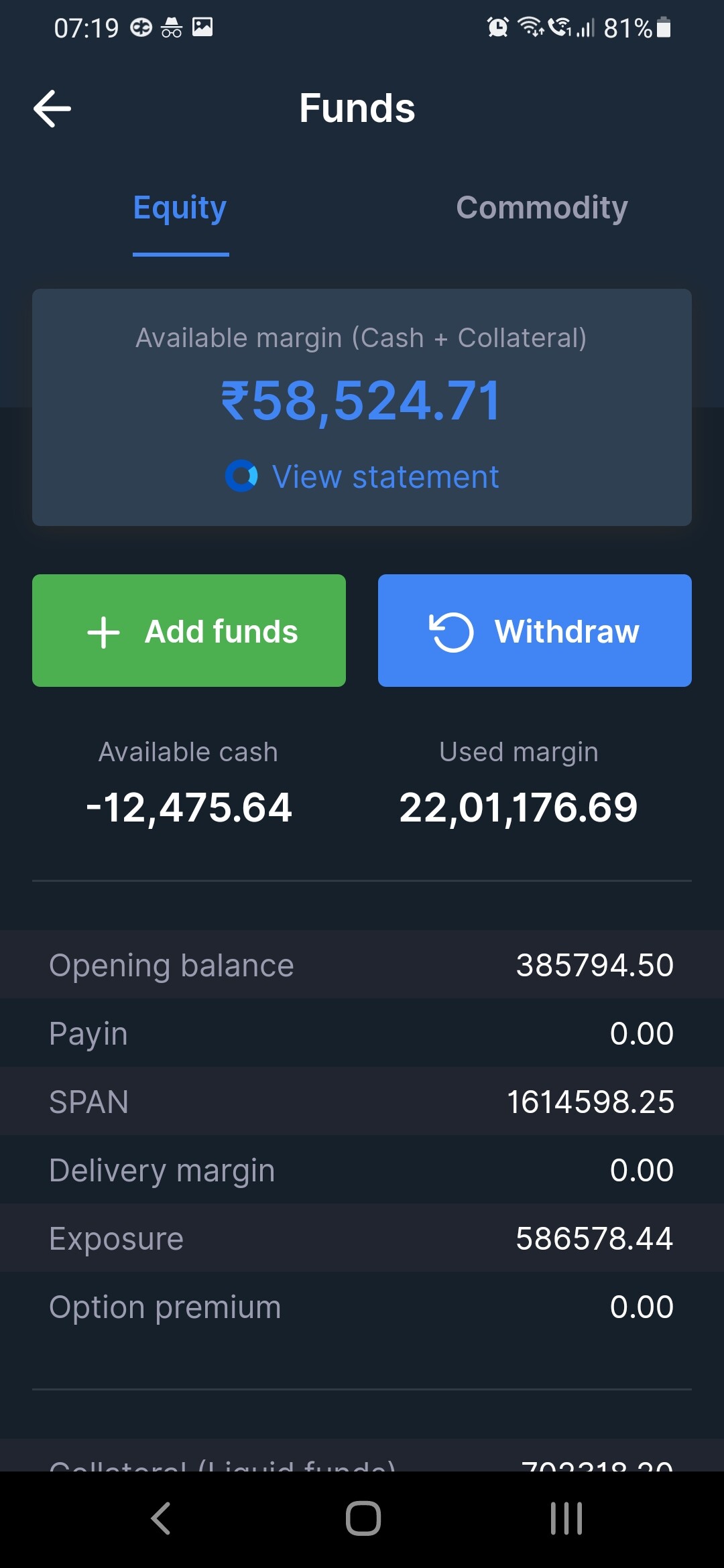
Task: Open recent apps from the navigation bar
Action: 566,1518
